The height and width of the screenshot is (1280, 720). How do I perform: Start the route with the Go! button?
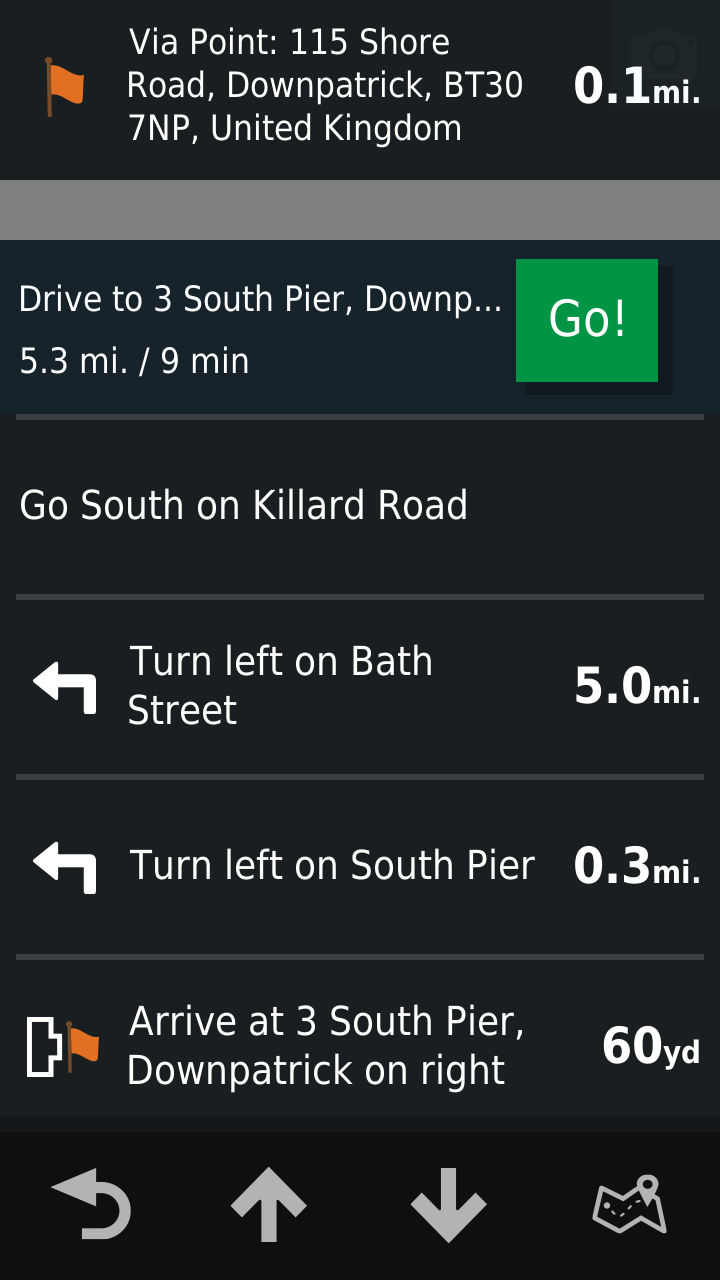click(587, 320)
